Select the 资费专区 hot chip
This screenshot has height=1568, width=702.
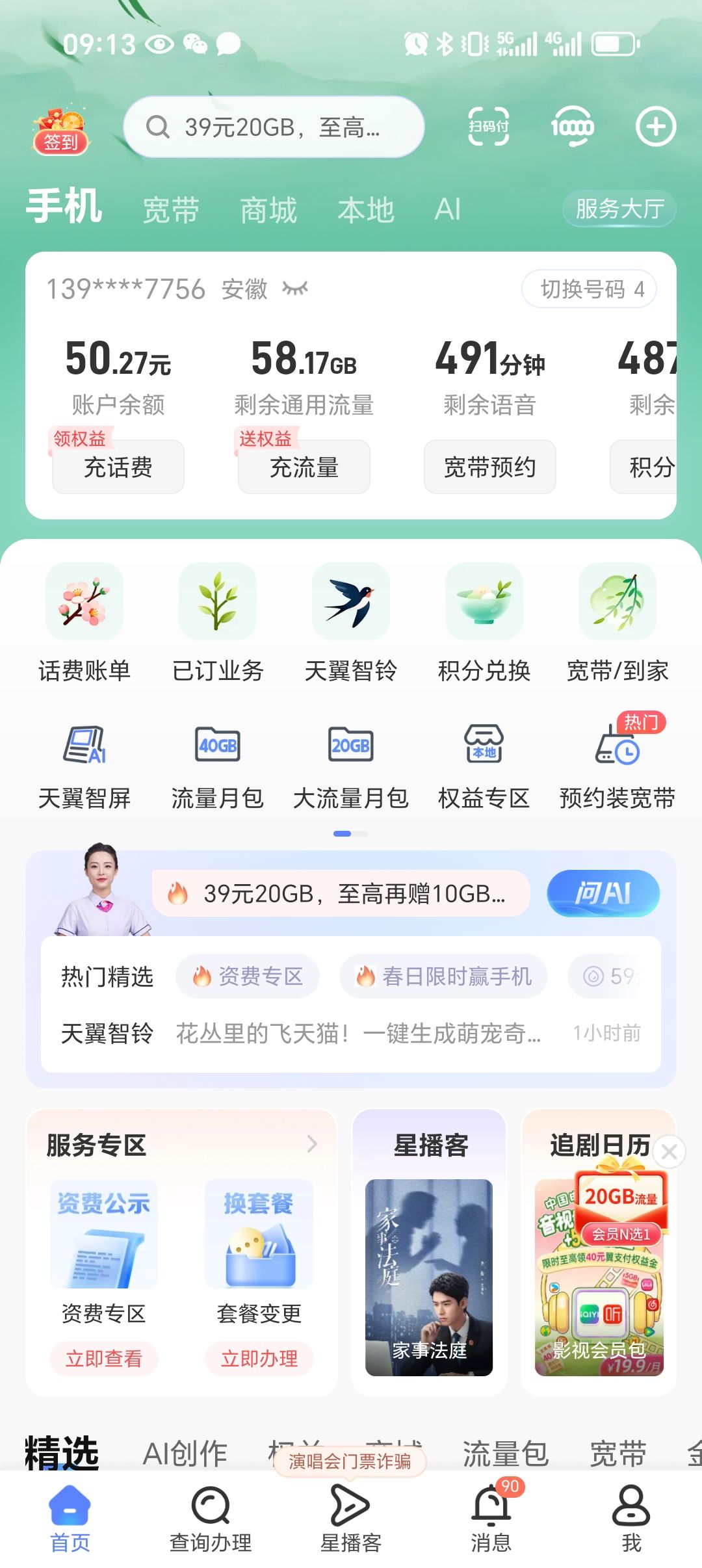point(248,976)
